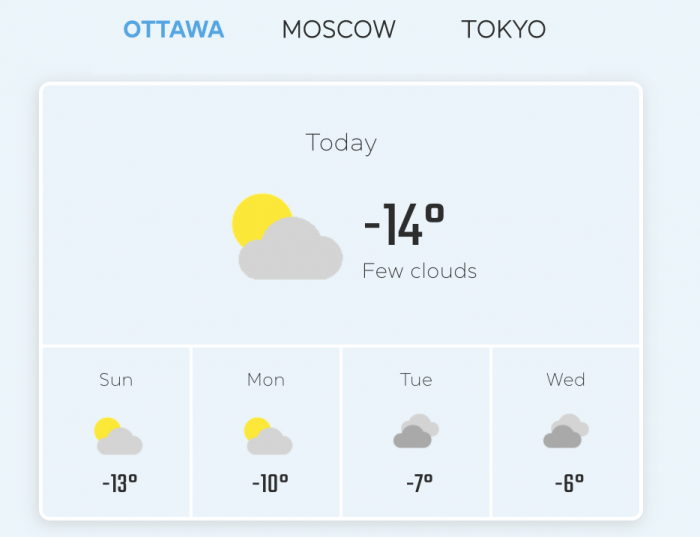Switch to the Moscow tab
700x537 pixels.
[338, 29]
